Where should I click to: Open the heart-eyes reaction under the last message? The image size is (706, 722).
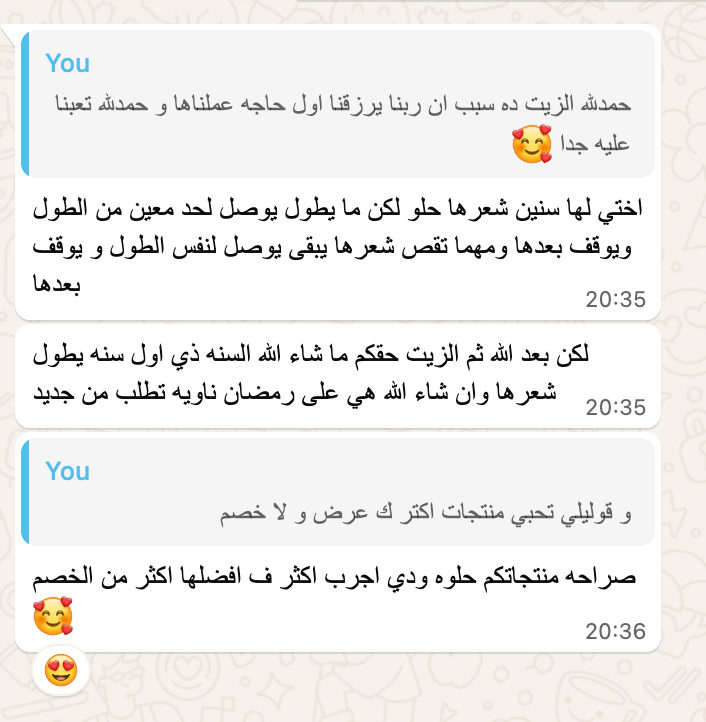click(x=61, y=672)
